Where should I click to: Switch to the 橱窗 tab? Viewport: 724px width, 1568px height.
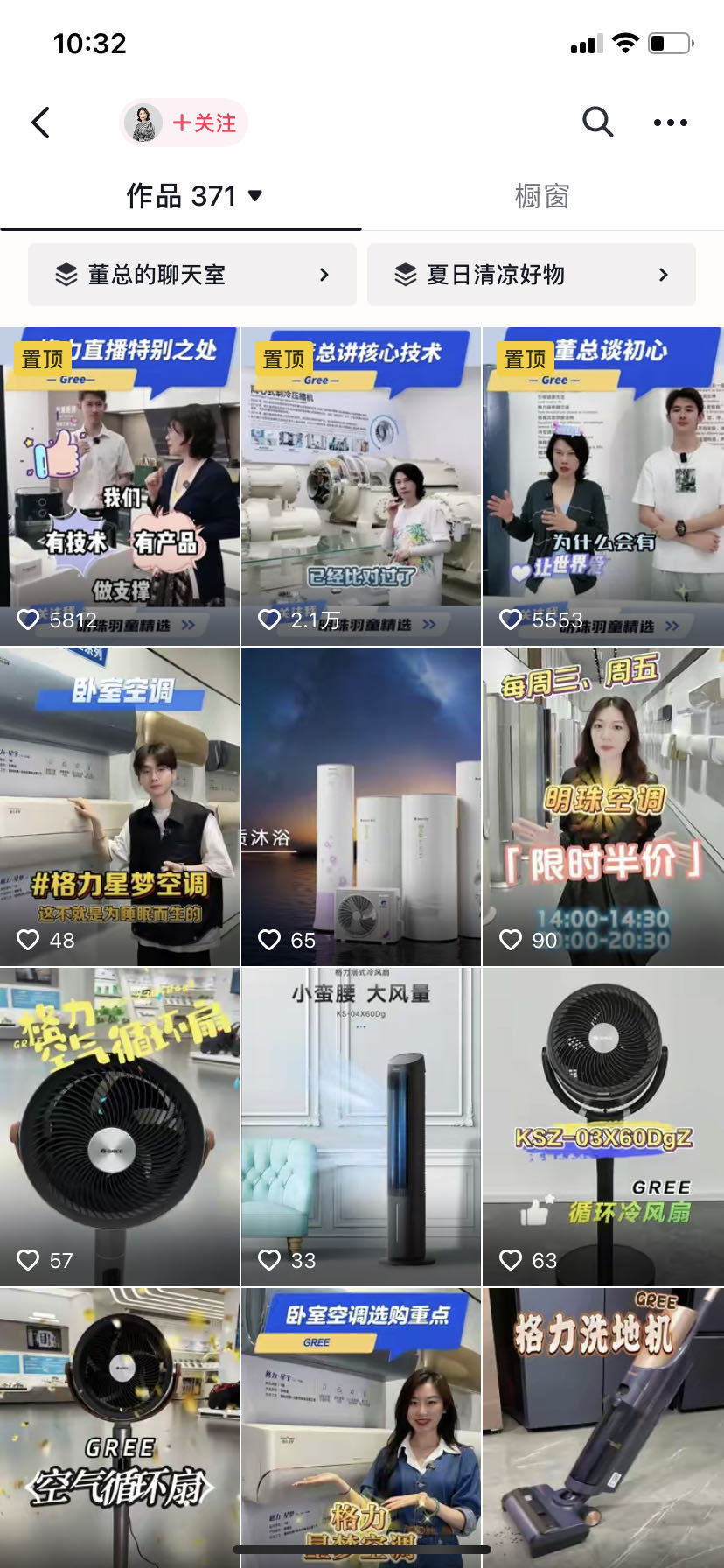541,196
